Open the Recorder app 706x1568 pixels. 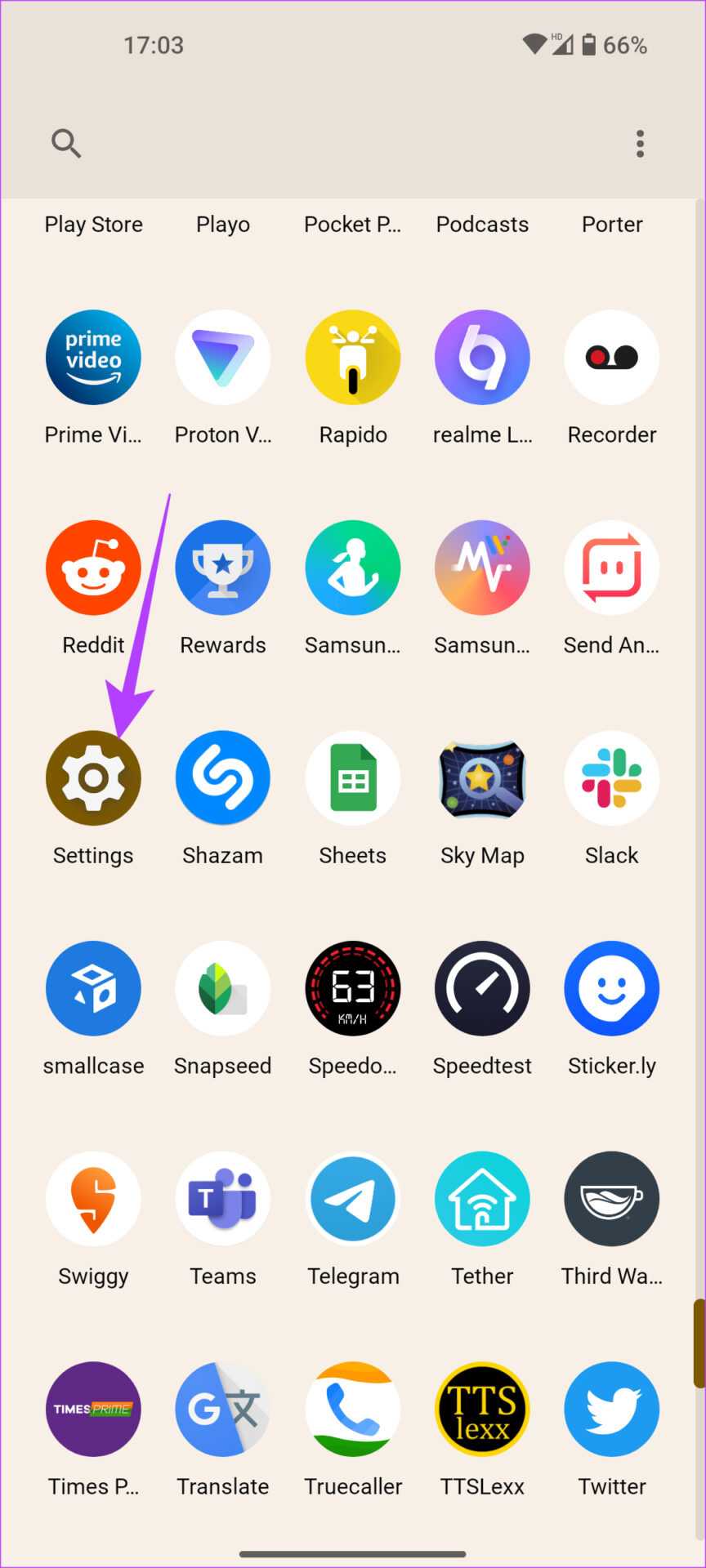pos(612,358)
